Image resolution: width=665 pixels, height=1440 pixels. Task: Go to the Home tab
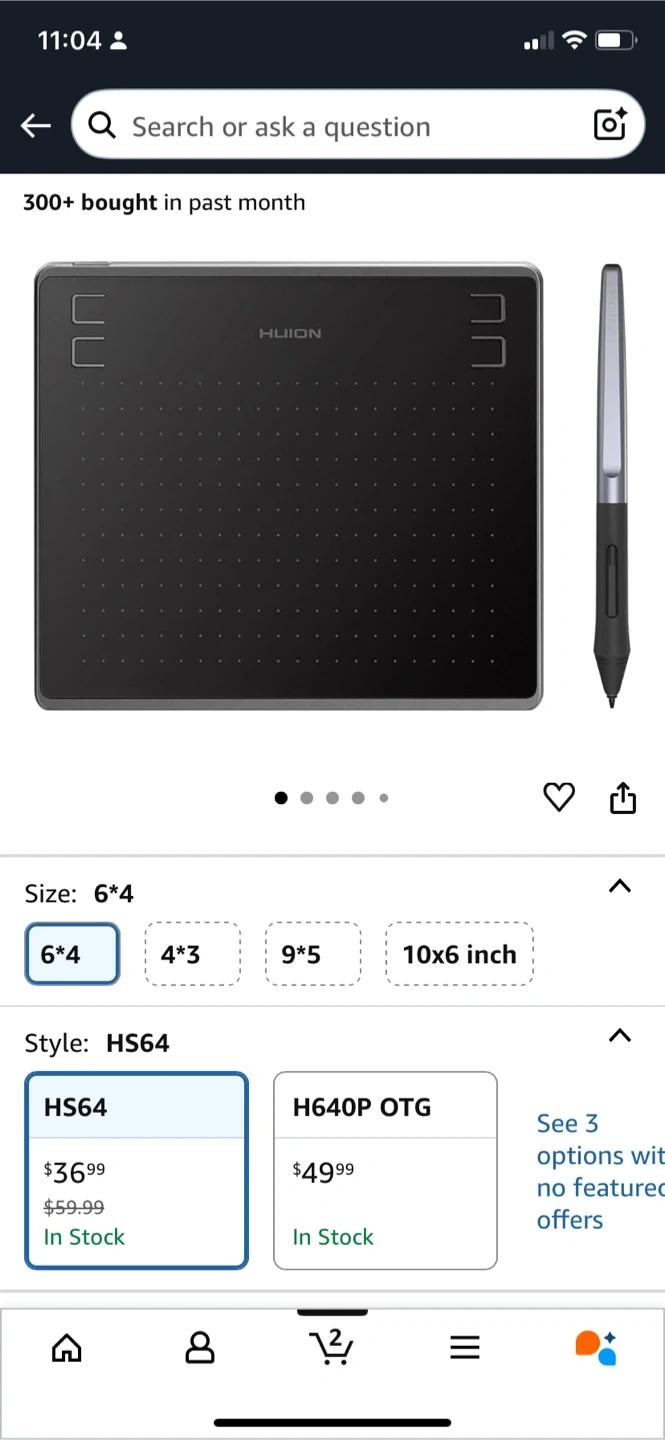[67, 1348]
